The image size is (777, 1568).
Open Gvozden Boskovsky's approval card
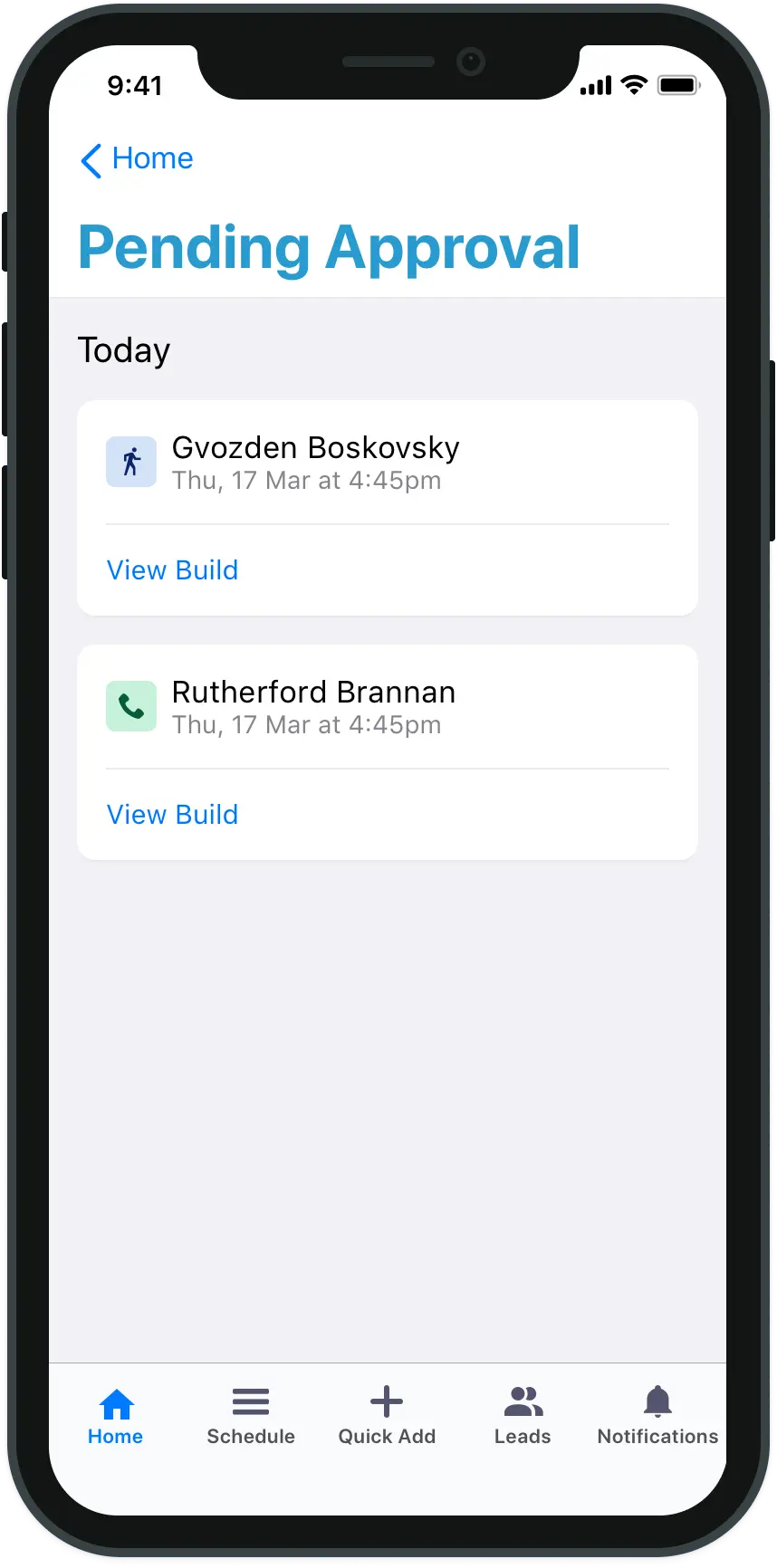tap(388, 508)
